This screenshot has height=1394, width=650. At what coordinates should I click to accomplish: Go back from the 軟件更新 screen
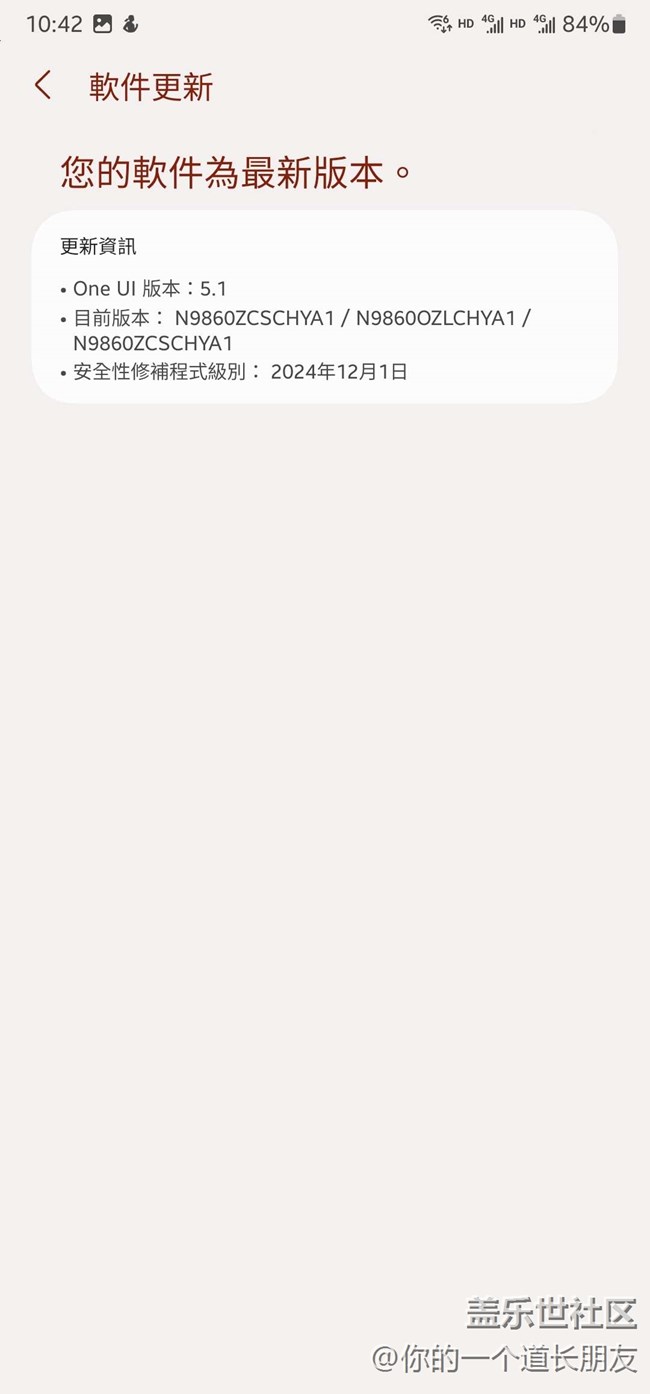coord(42,86)
